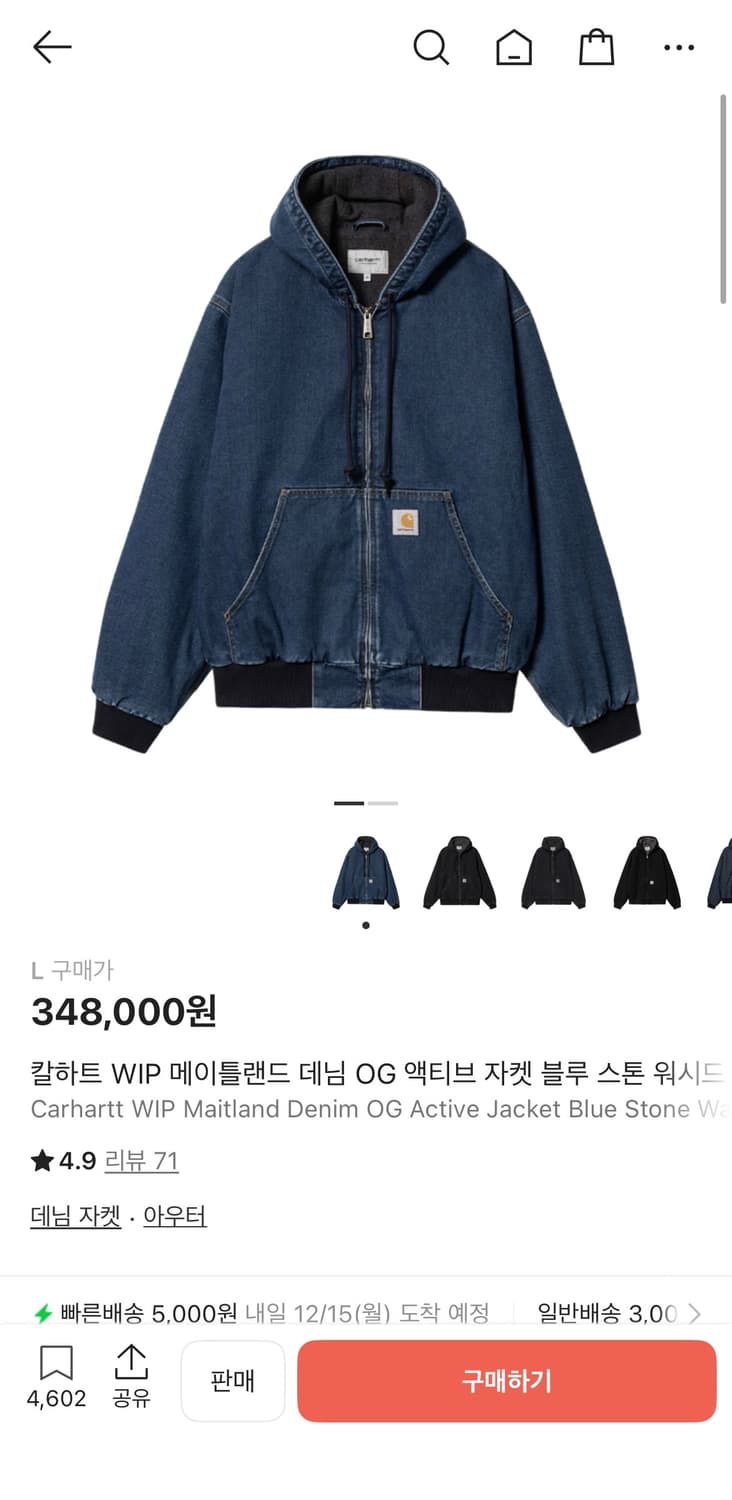Click the back arrow at top left

[51, 46]
